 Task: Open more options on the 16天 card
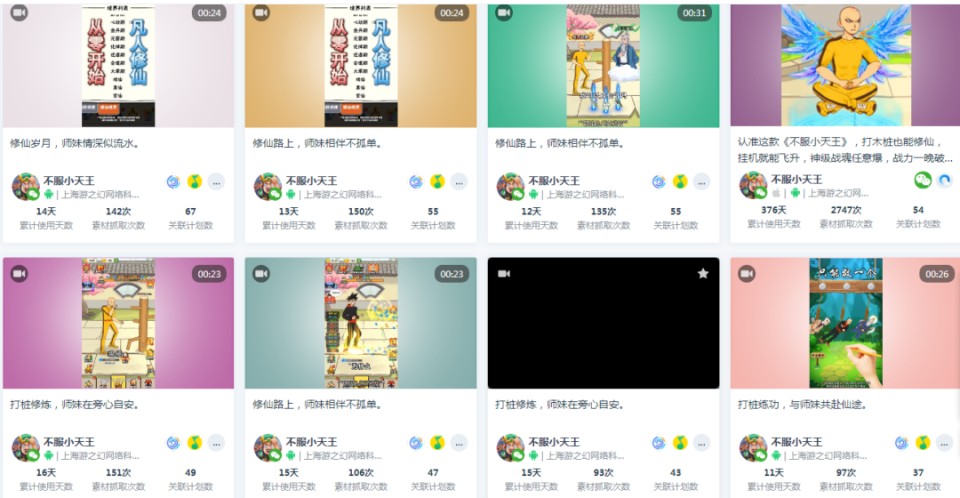click(216, 443)
